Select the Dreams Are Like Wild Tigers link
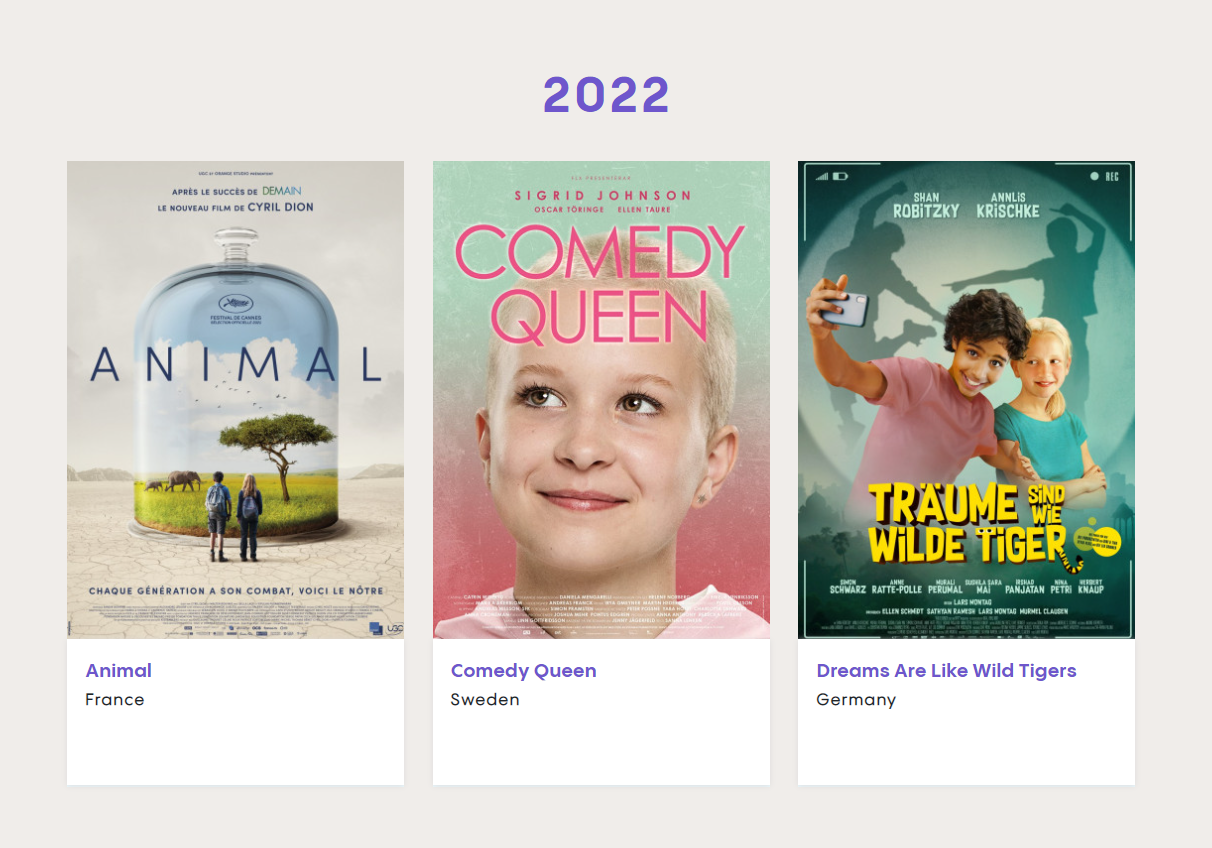1212x848 pixels. [x=946, y=670]
